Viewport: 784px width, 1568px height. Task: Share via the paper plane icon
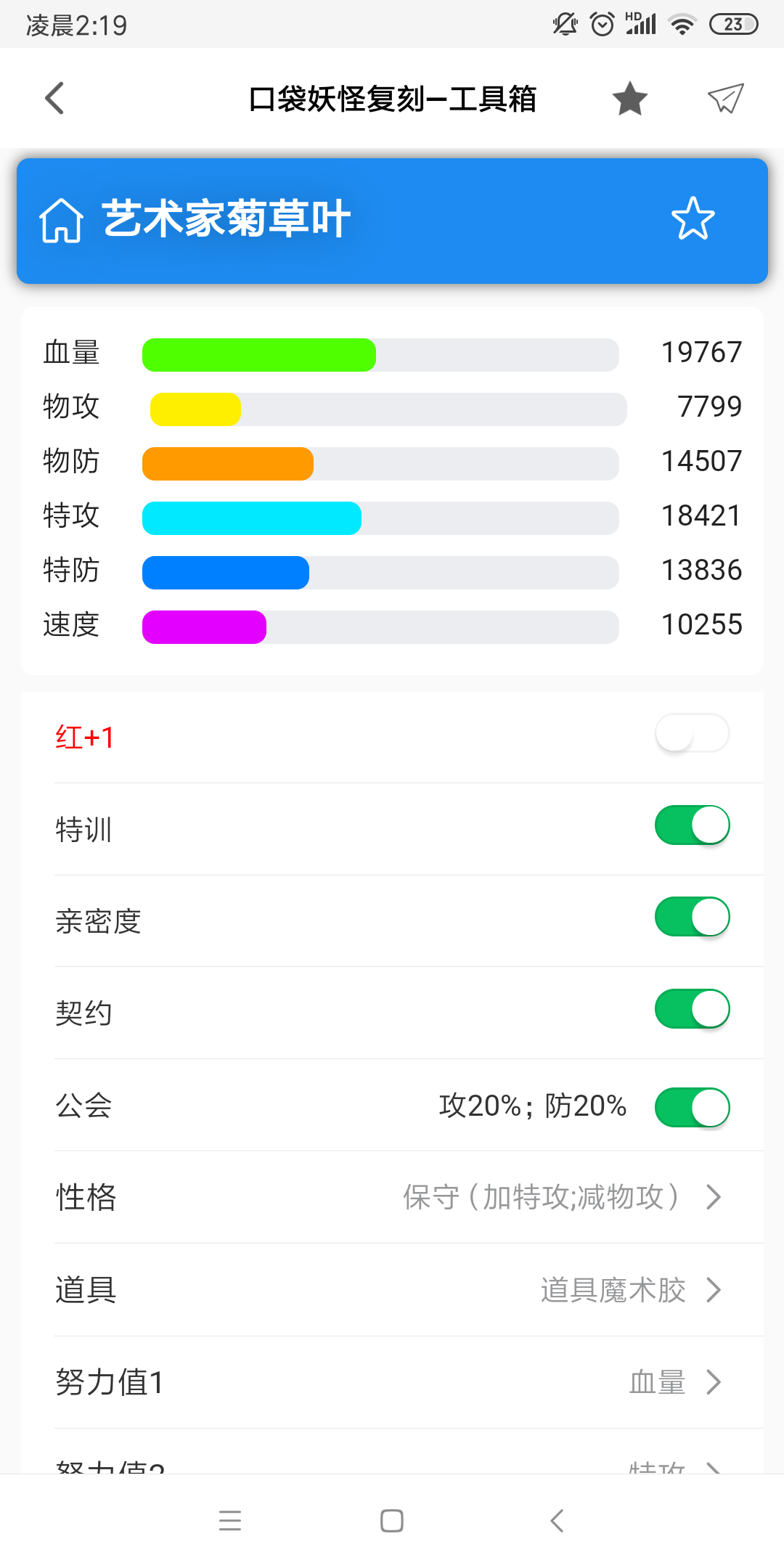(x=725, y=98)
